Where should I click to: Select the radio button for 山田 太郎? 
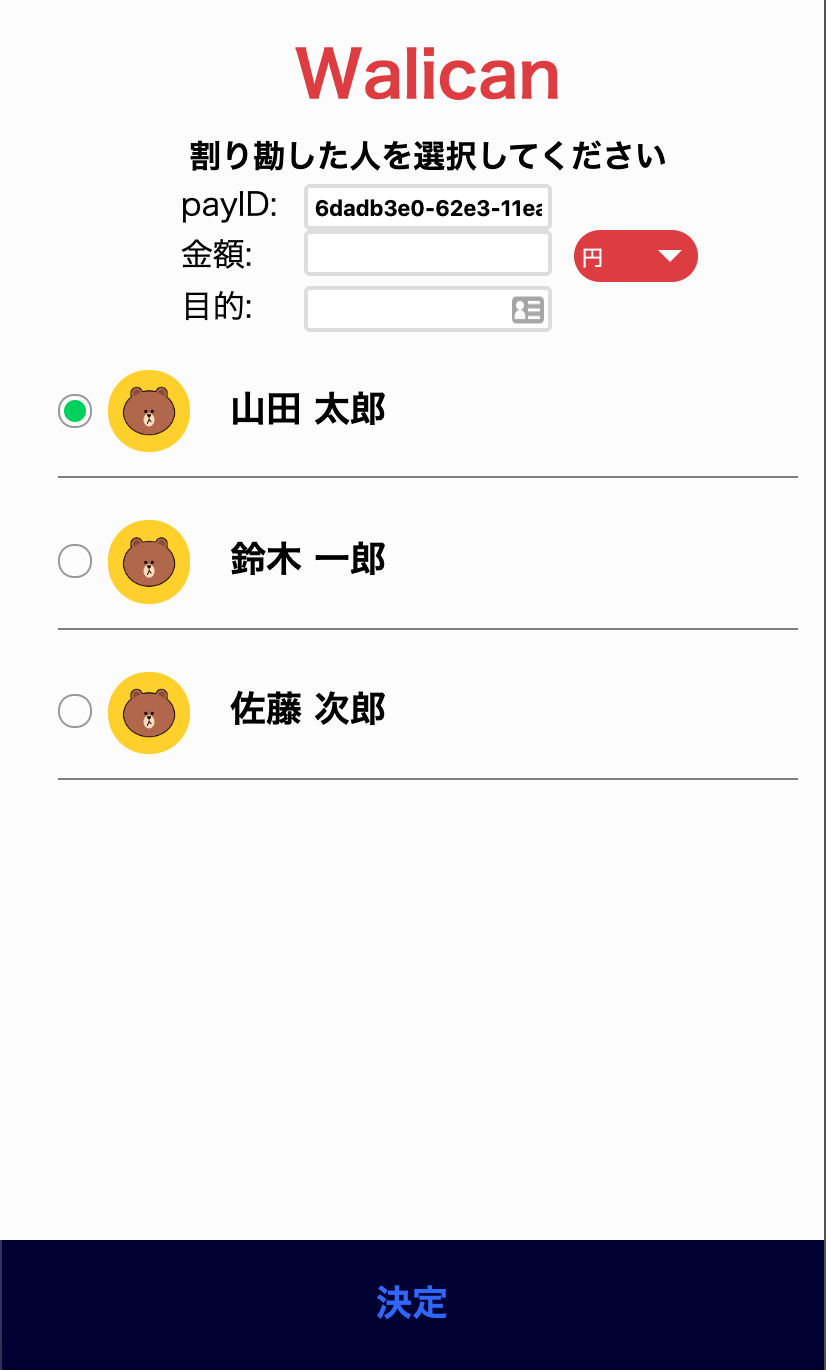pyautogui.click(x=75, y=411)
